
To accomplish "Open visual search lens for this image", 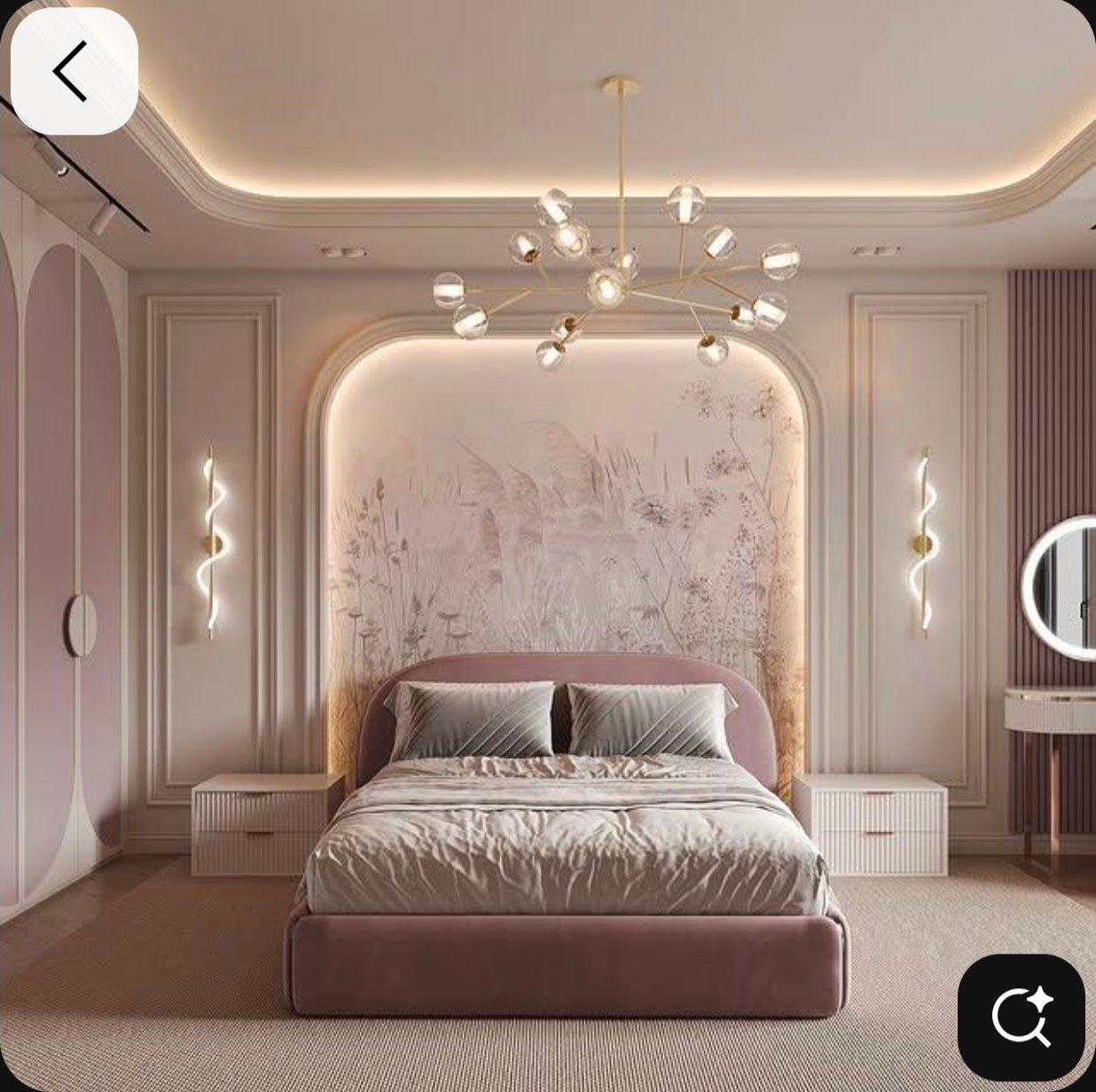I will 1021,1016.
